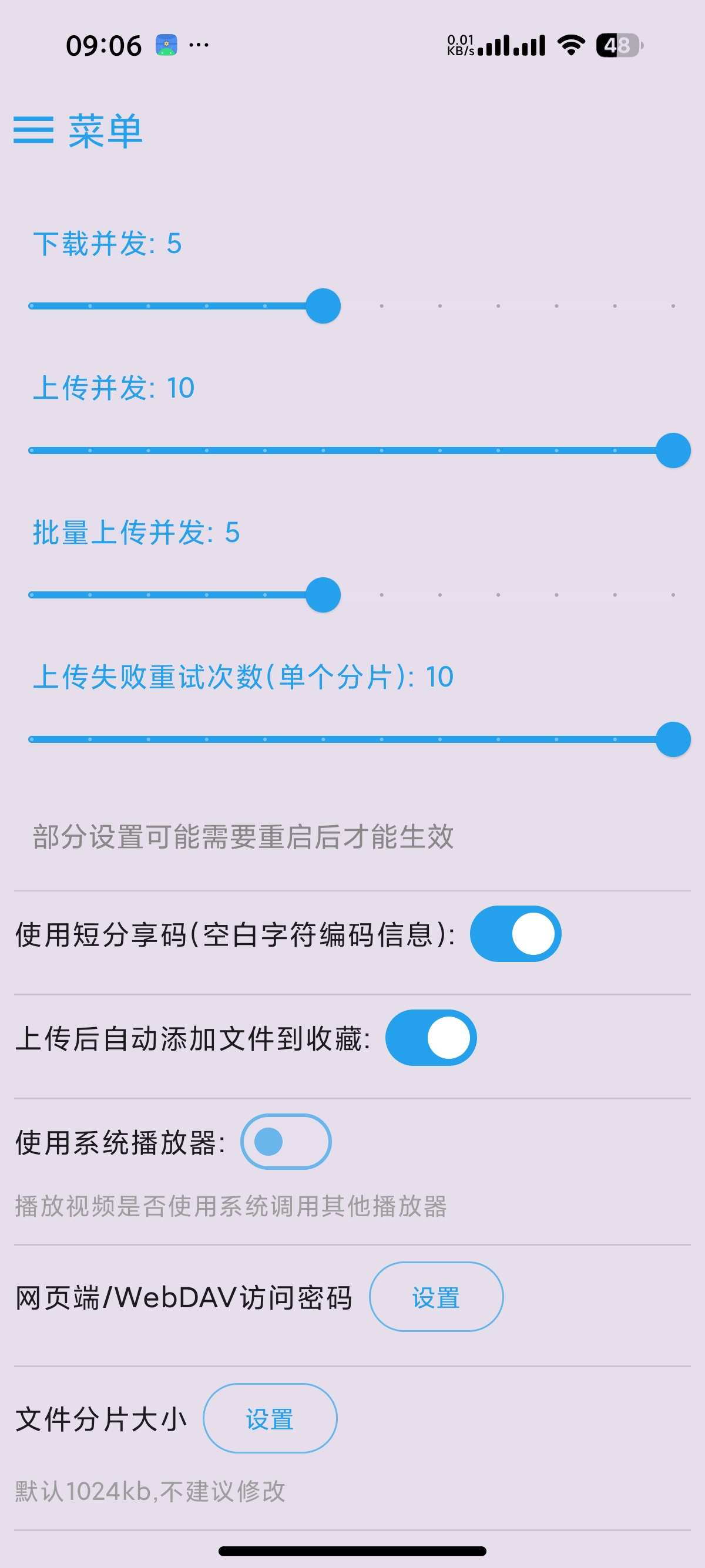Tap 设置 for 文件分片大小

coord(270,1418)
